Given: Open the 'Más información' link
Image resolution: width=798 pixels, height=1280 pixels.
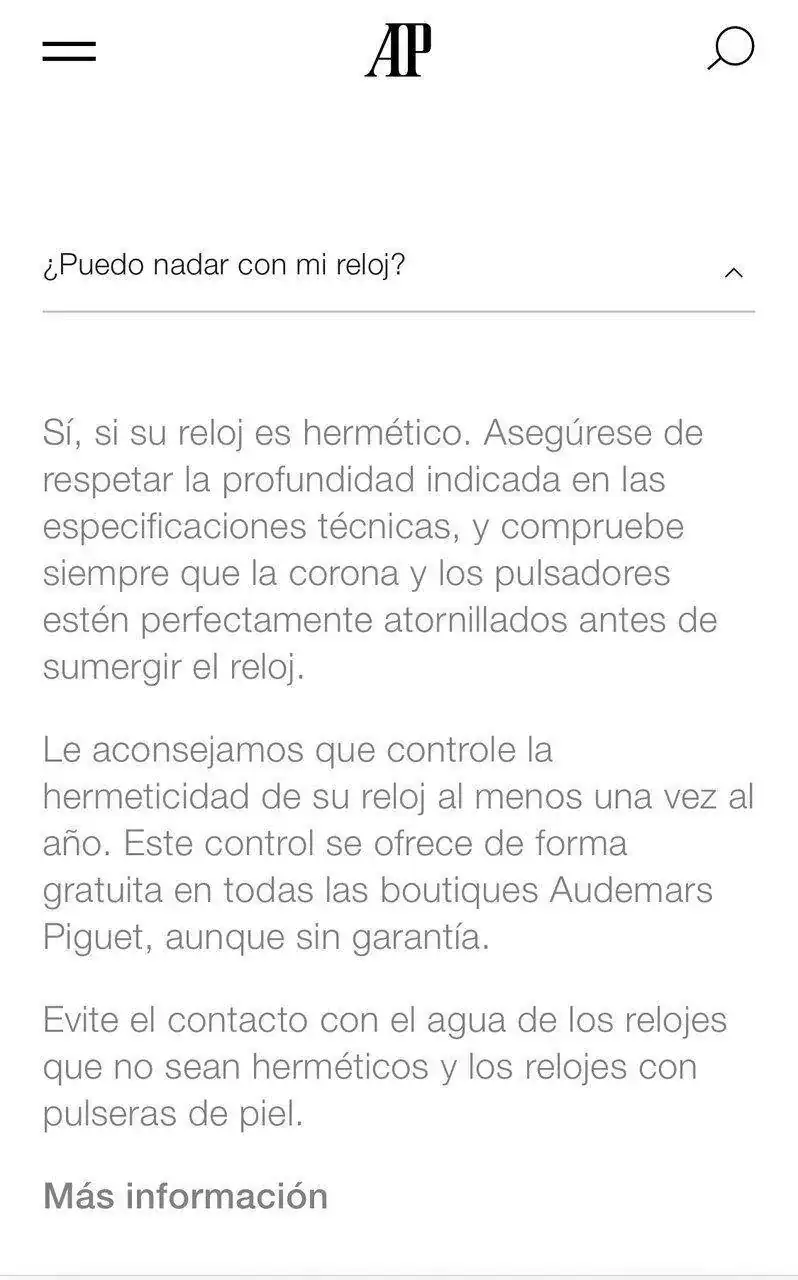Looking at the screenshot, I should [x=185, y=1196].
